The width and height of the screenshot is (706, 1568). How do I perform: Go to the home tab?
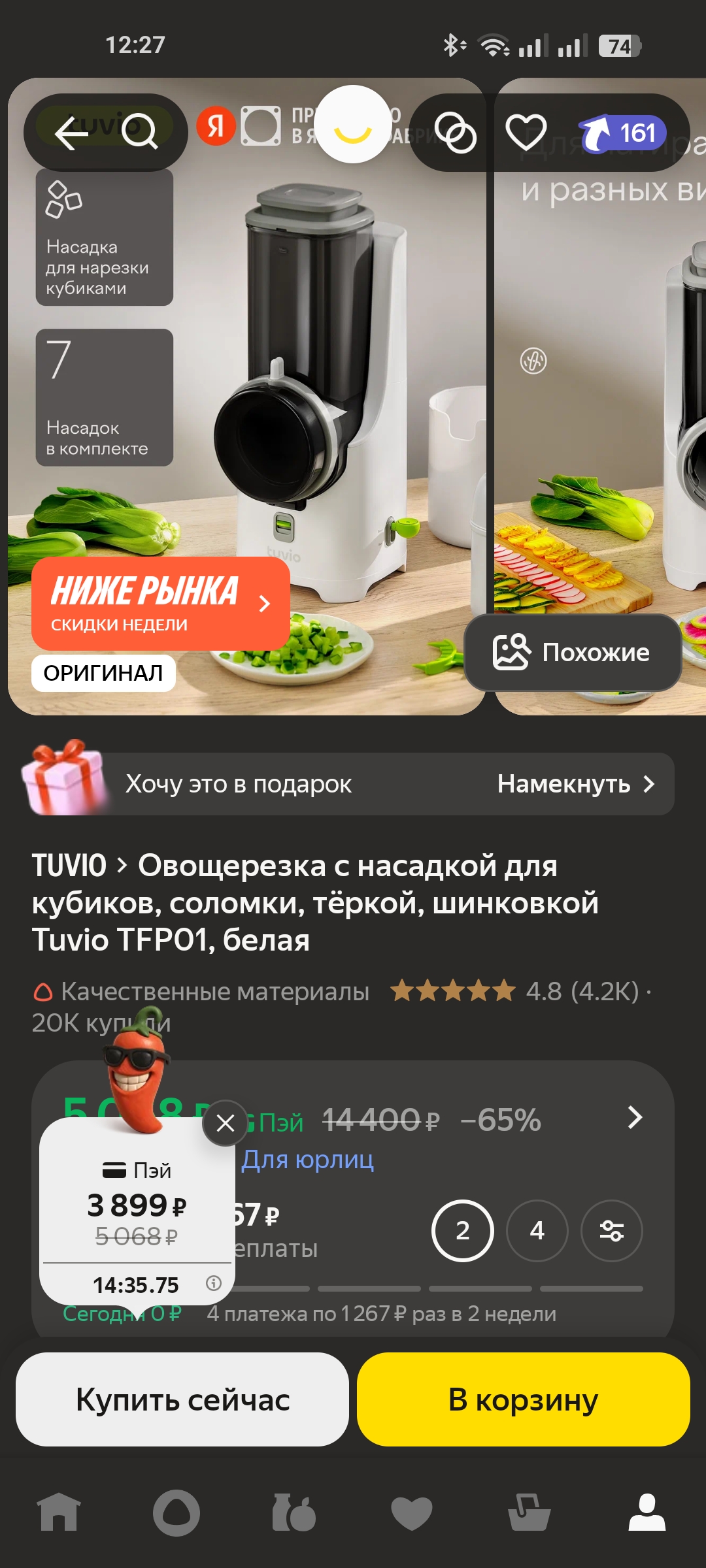pos(59,1512)
